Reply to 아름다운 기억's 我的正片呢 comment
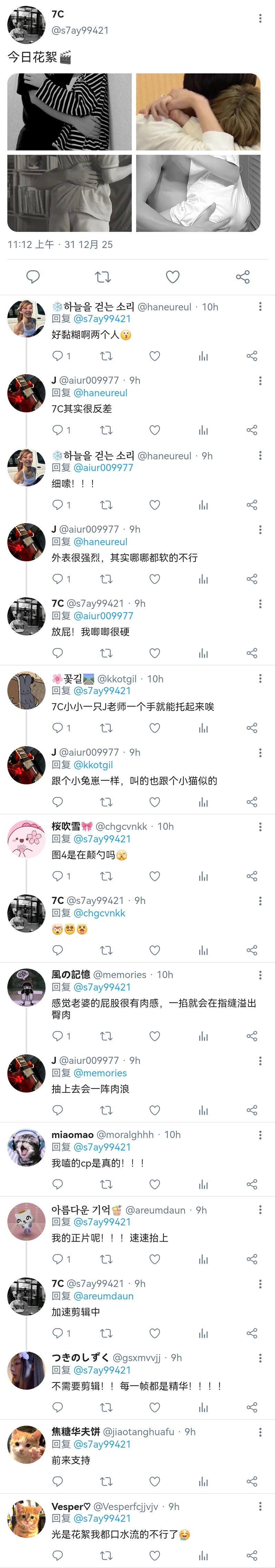The height and width of the screenshot is (1568, 276). tap(58, 1259)
